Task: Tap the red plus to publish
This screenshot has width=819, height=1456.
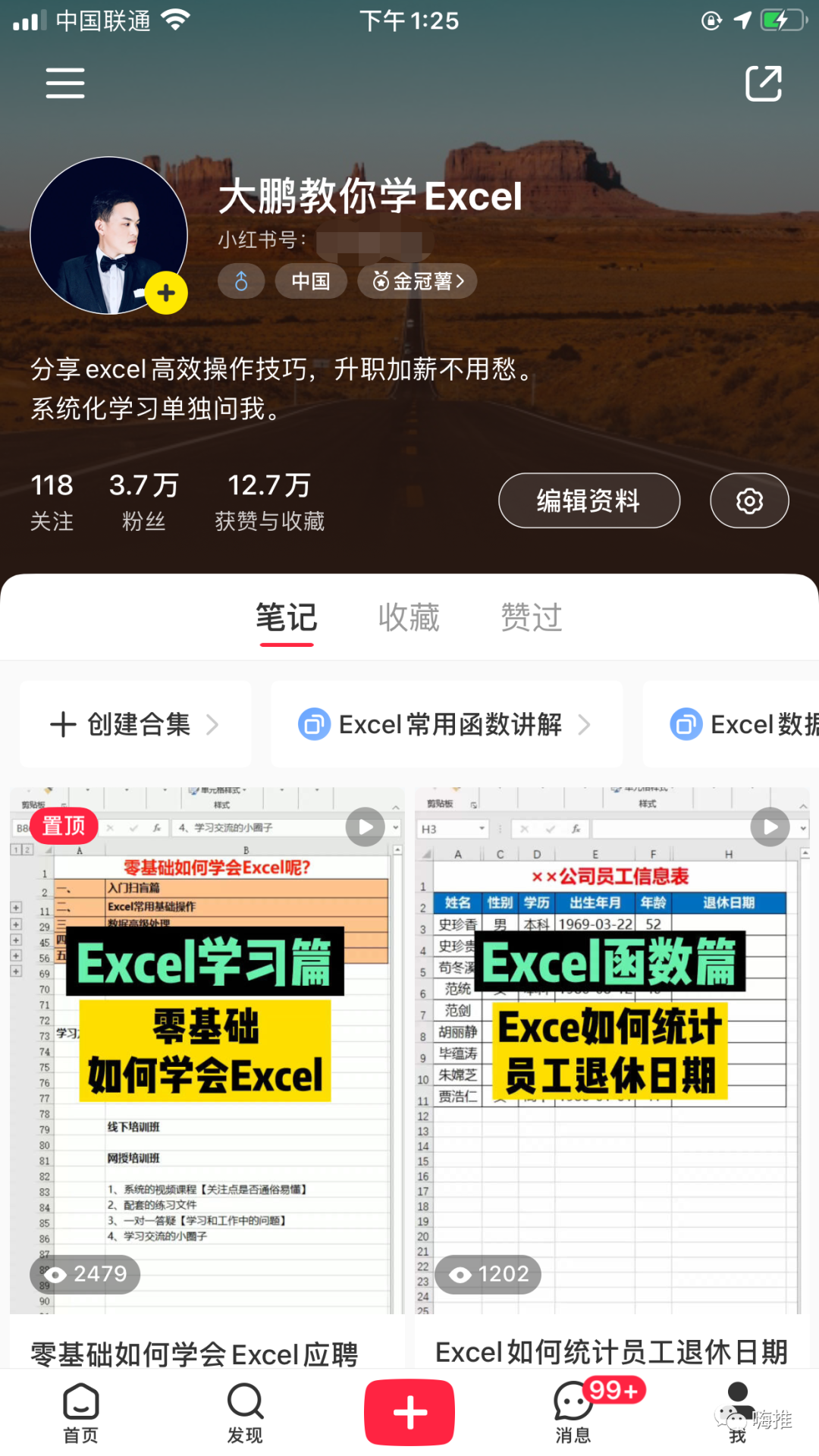Action: (409, 1412)
